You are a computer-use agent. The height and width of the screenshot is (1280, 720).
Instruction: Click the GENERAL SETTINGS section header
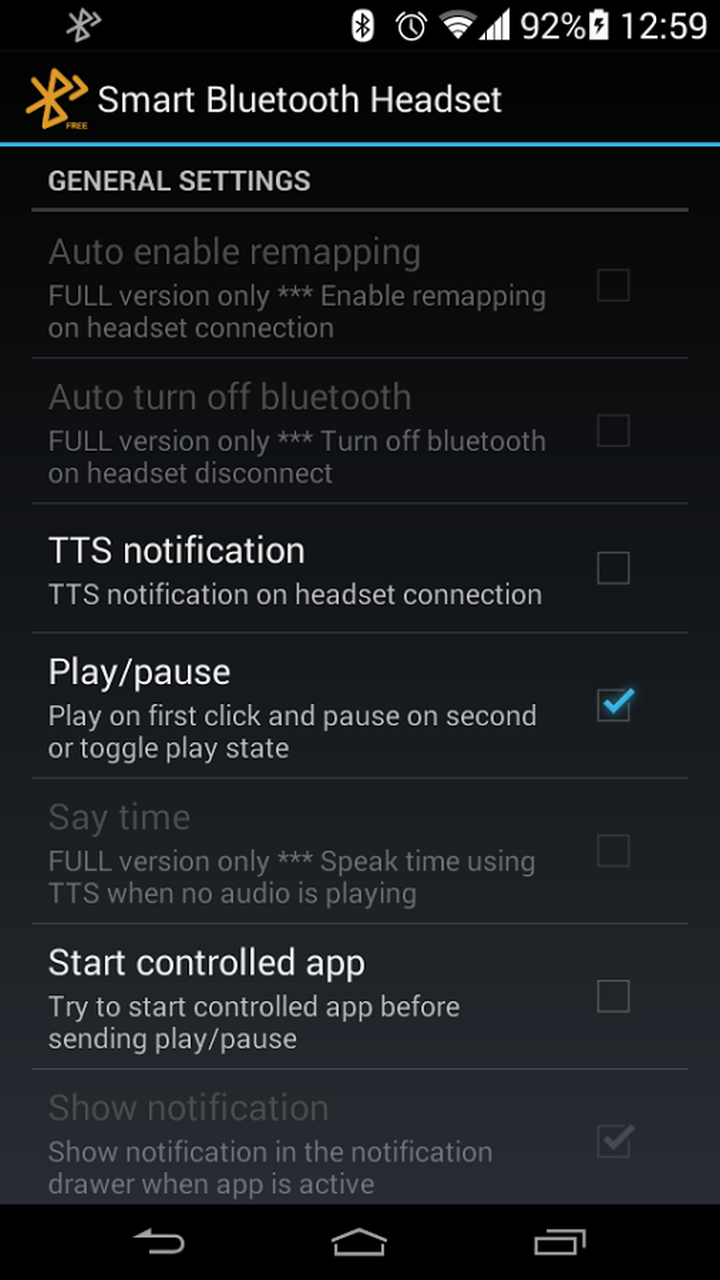[180, 181]
